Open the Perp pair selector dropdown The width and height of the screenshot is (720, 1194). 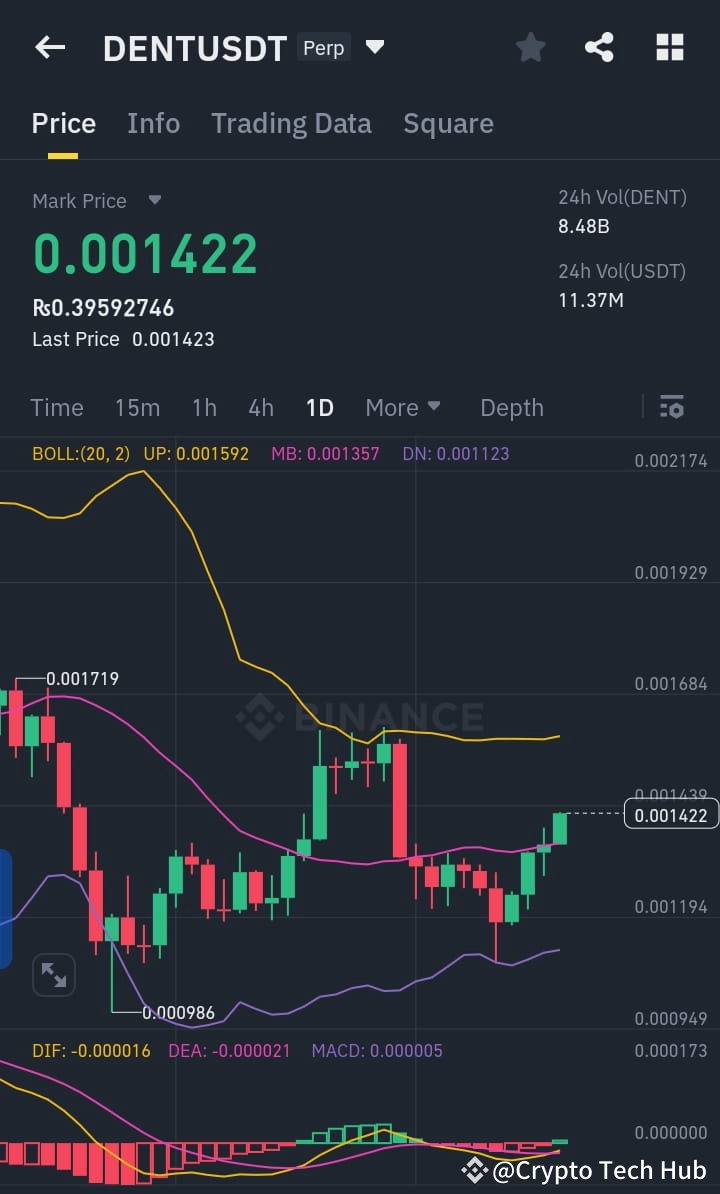(374, 47)
